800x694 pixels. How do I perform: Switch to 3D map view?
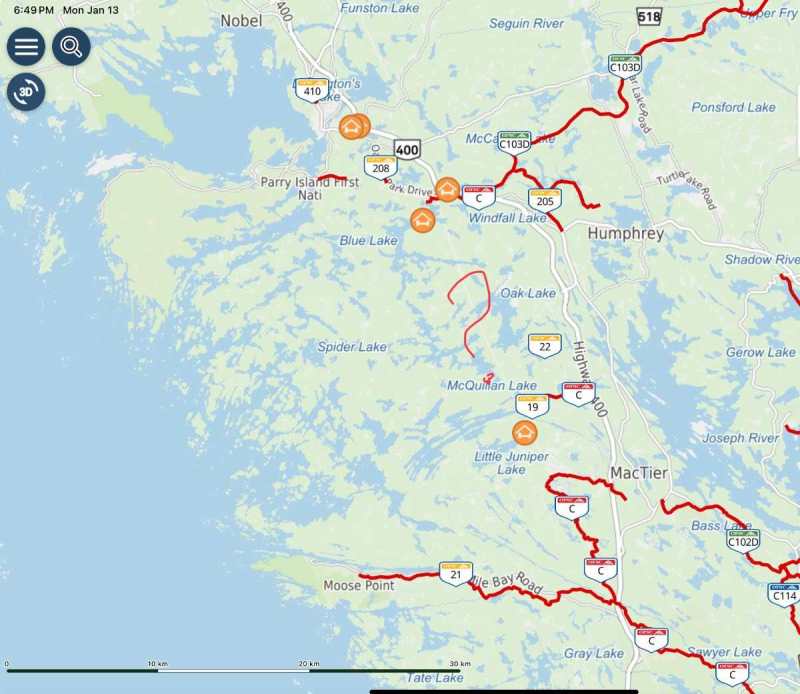pos(26,91)
